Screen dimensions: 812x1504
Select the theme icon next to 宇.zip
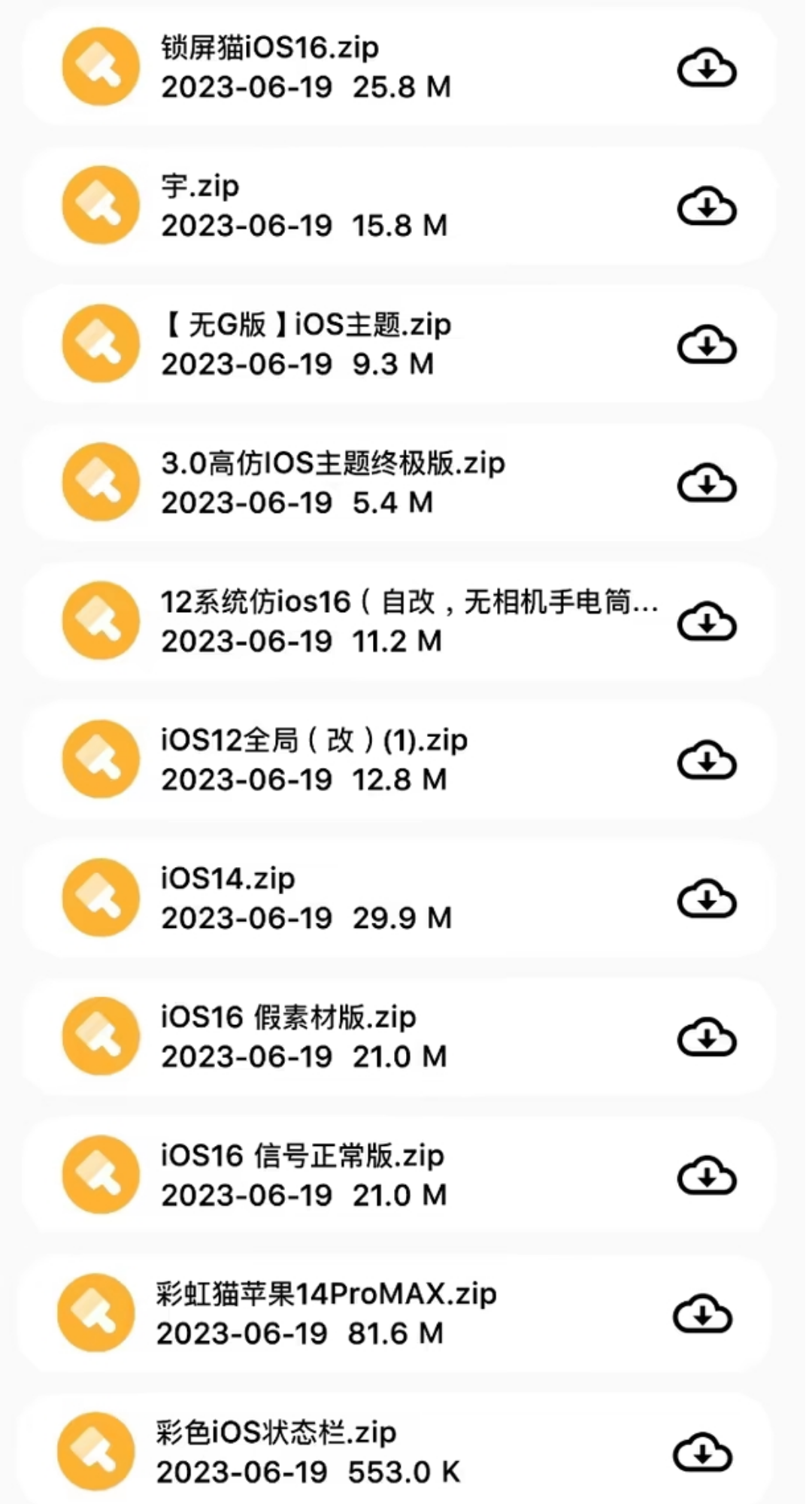point(99,205)
